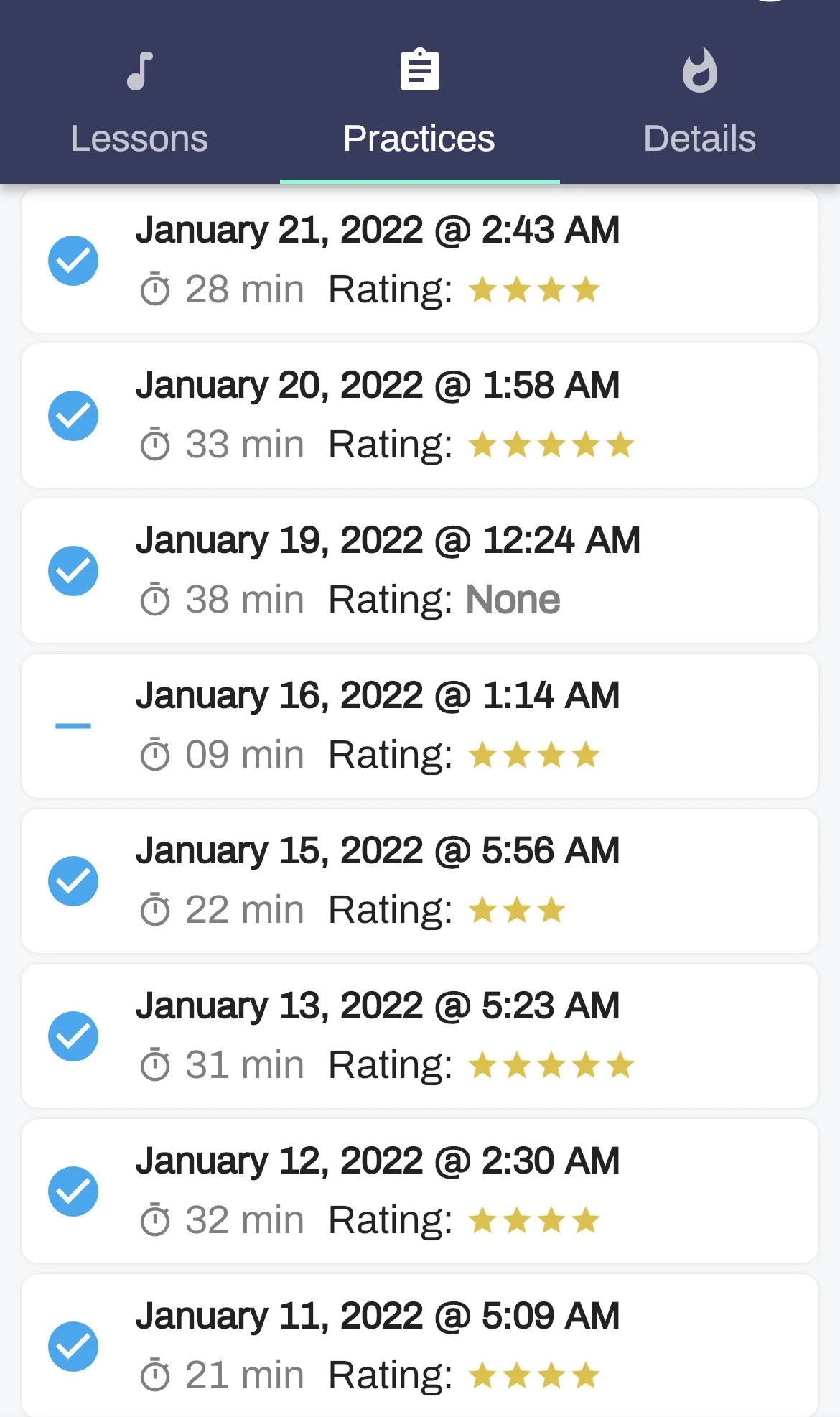Select the January 11, 2022 practice entry
The width and height of the screenshot is (840, 1417).
419,1345
